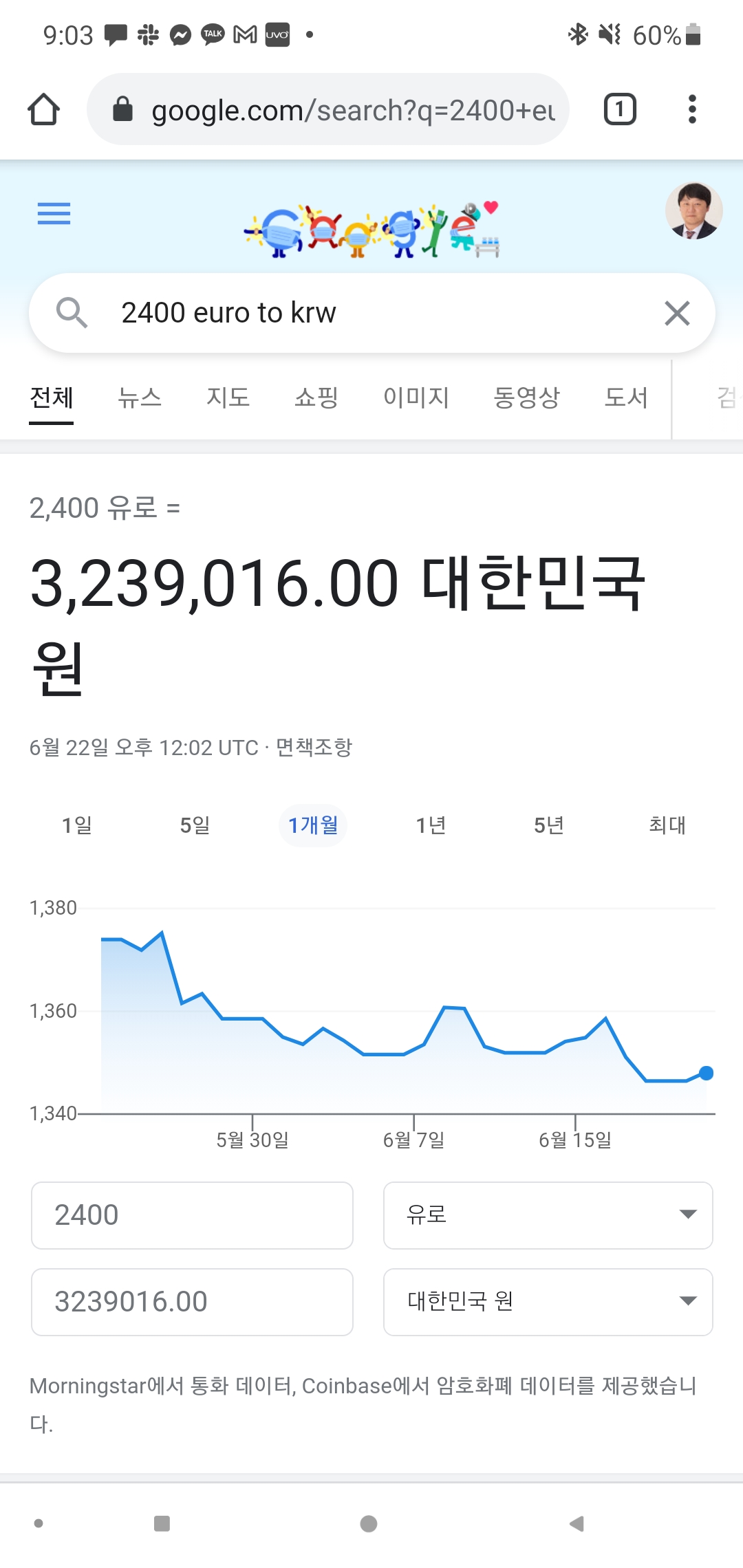Switch to the 동영상 tab
Image resolution: width=743 pixels, height=1568 pixels.
(527, 398)
